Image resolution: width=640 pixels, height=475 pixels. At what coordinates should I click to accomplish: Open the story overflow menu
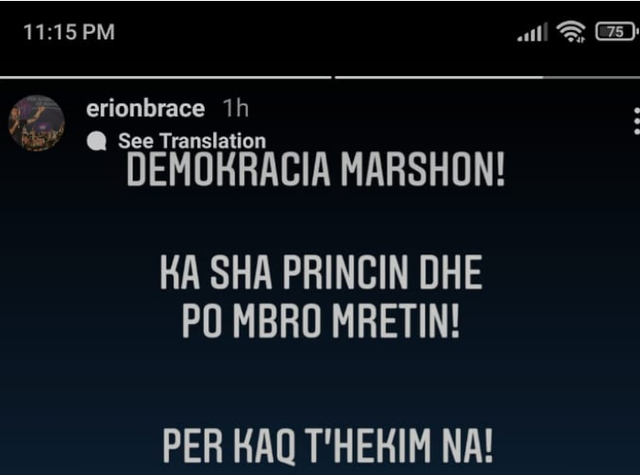coord(634,122)
